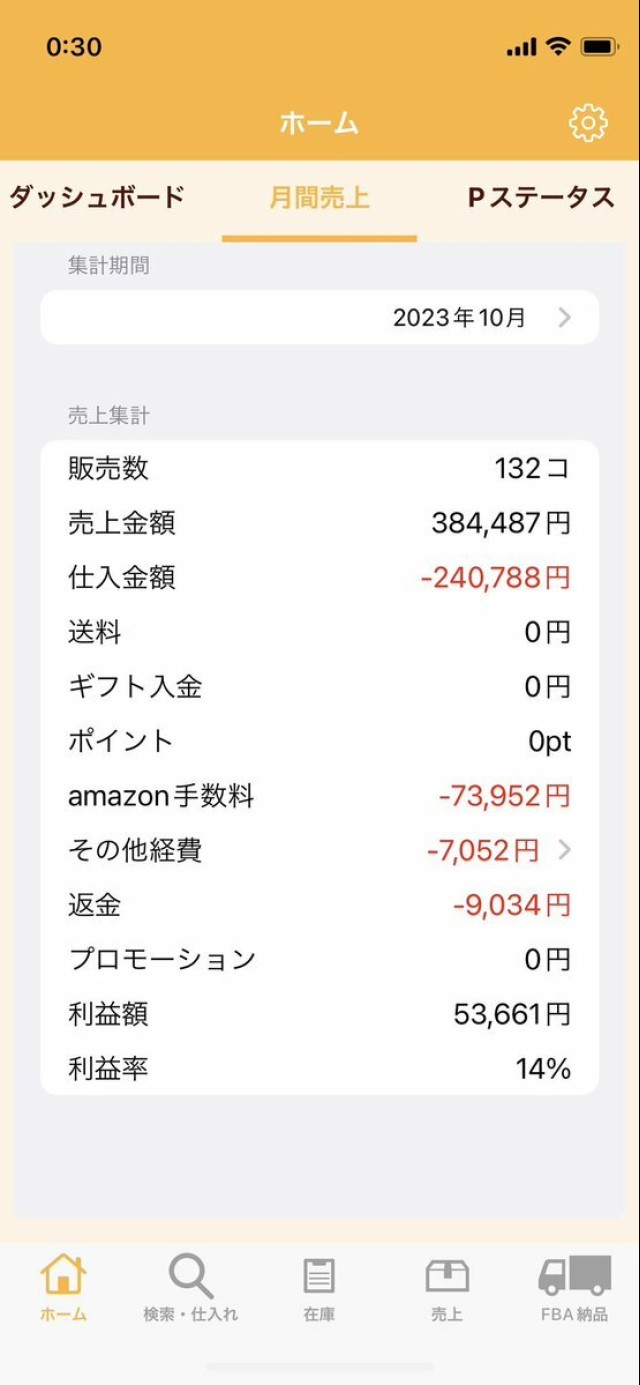The height and width of the screenshot is (1385, 640).
Task: Open the settings gear icon
Action: pyautogui.click(x=588, y=122)
